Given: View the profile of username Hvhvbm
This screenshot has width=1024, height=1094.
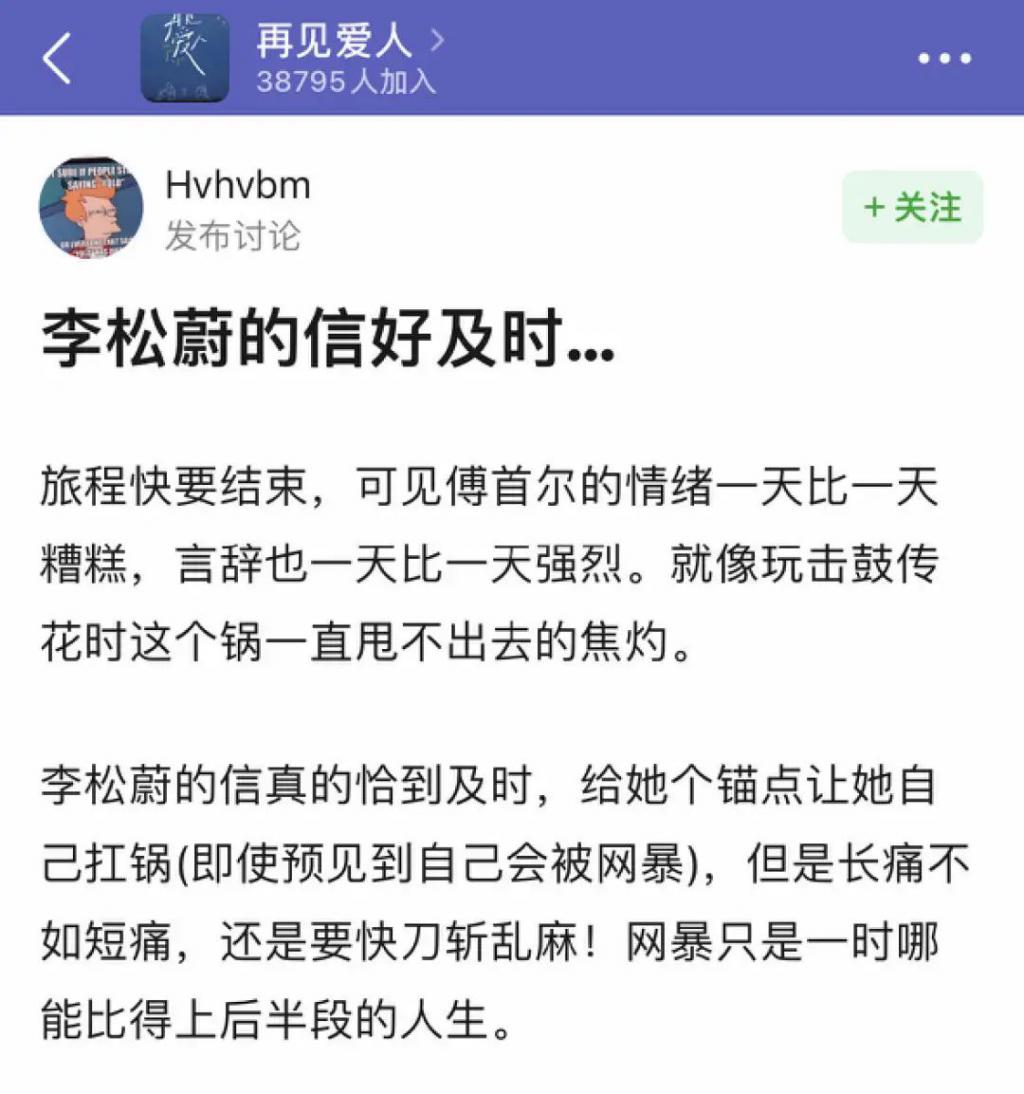Looking at the screenshot, I should coord(238,186).
